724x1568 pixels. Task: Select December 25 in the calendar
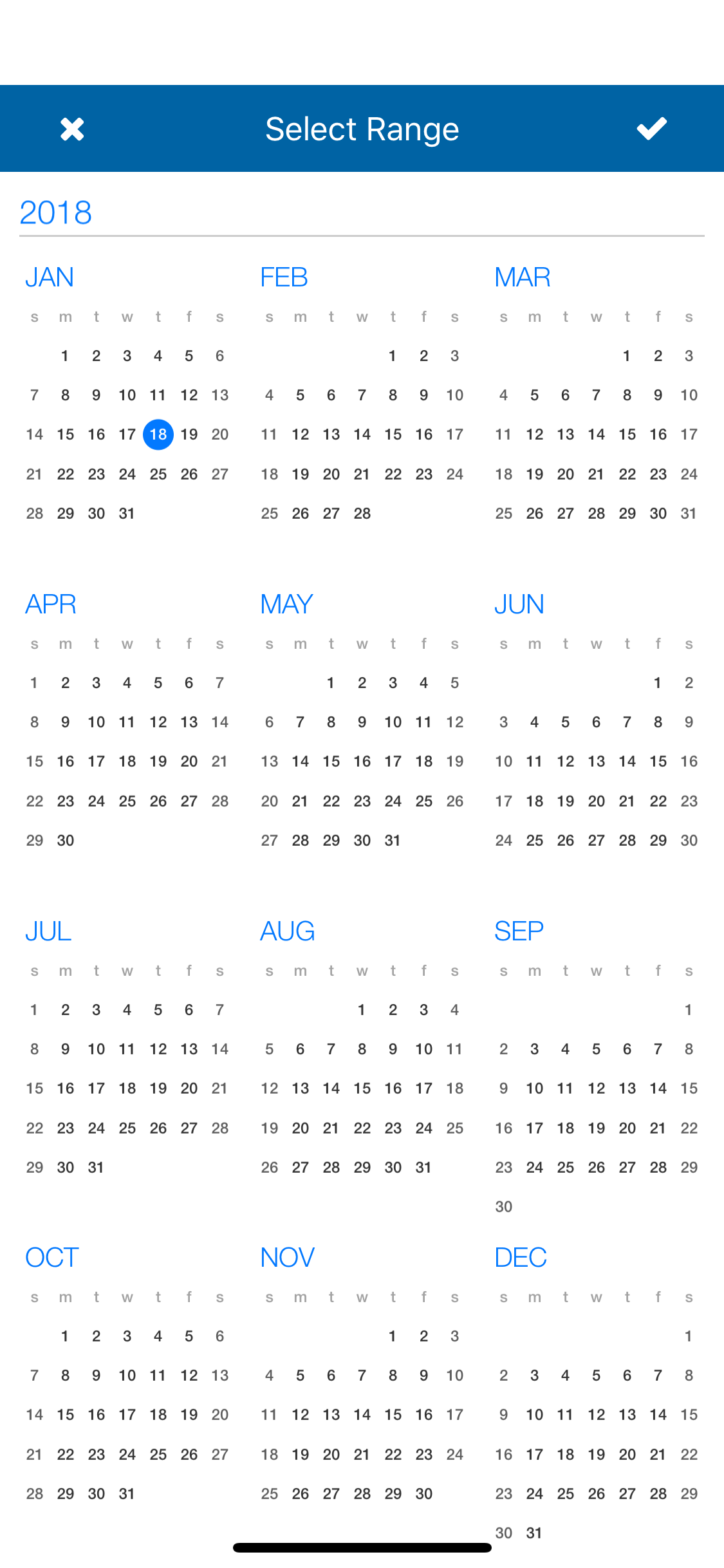[x=566, y=1494]
